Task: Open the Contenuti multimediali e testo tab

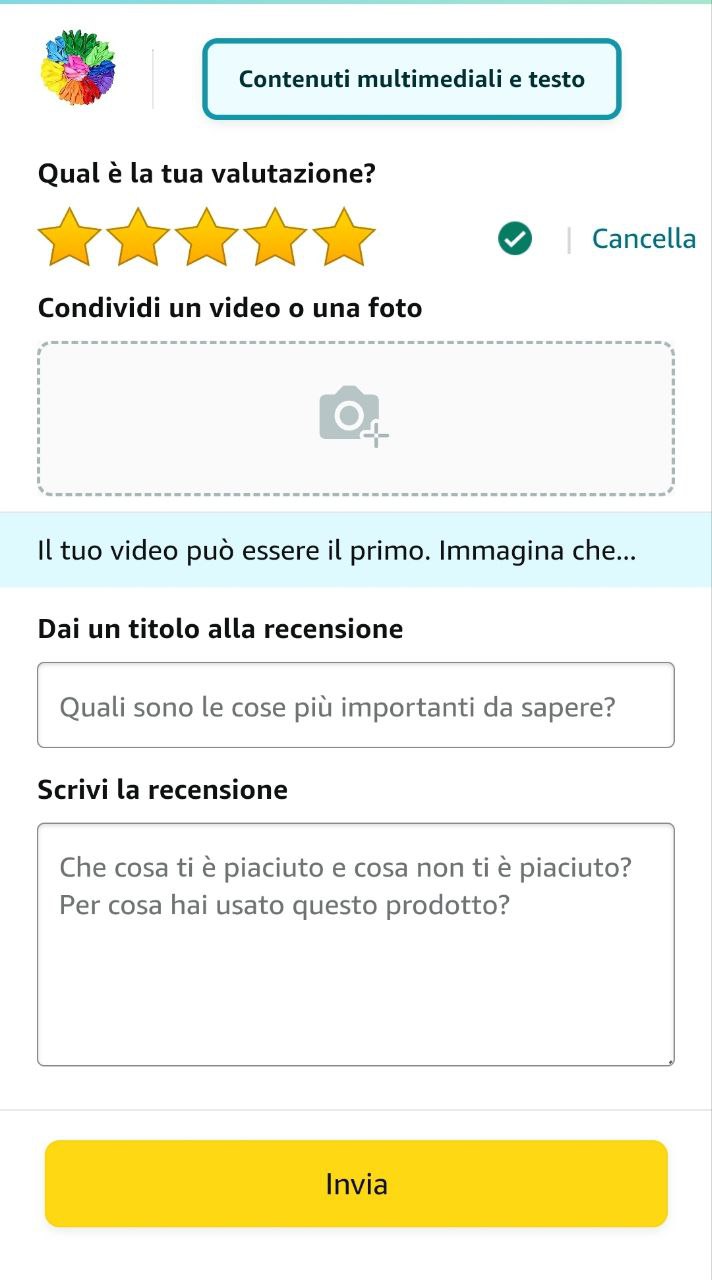Action: coord(411,79)
